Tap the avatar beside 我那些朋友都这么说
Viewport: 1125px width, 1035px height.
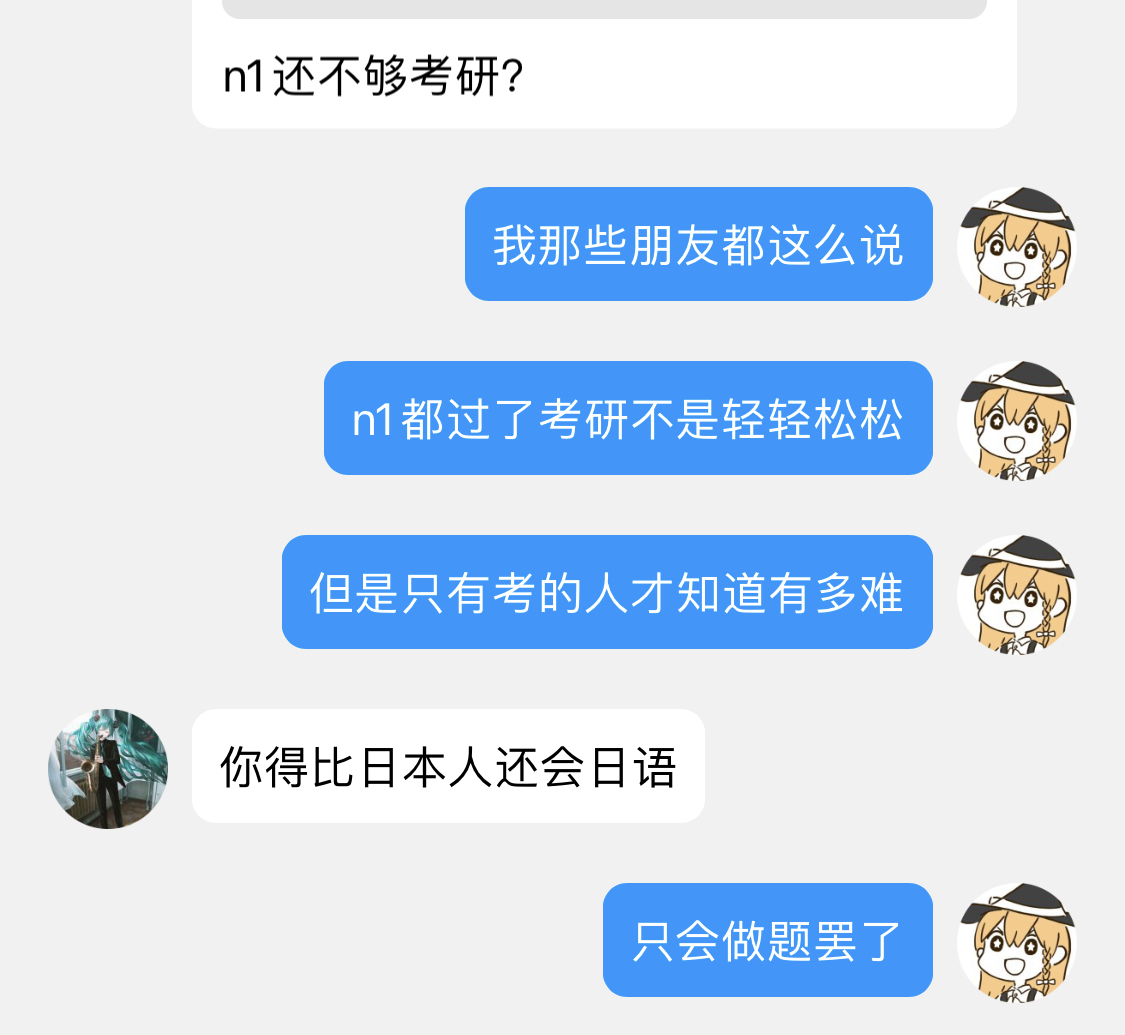pos(1016,245)
